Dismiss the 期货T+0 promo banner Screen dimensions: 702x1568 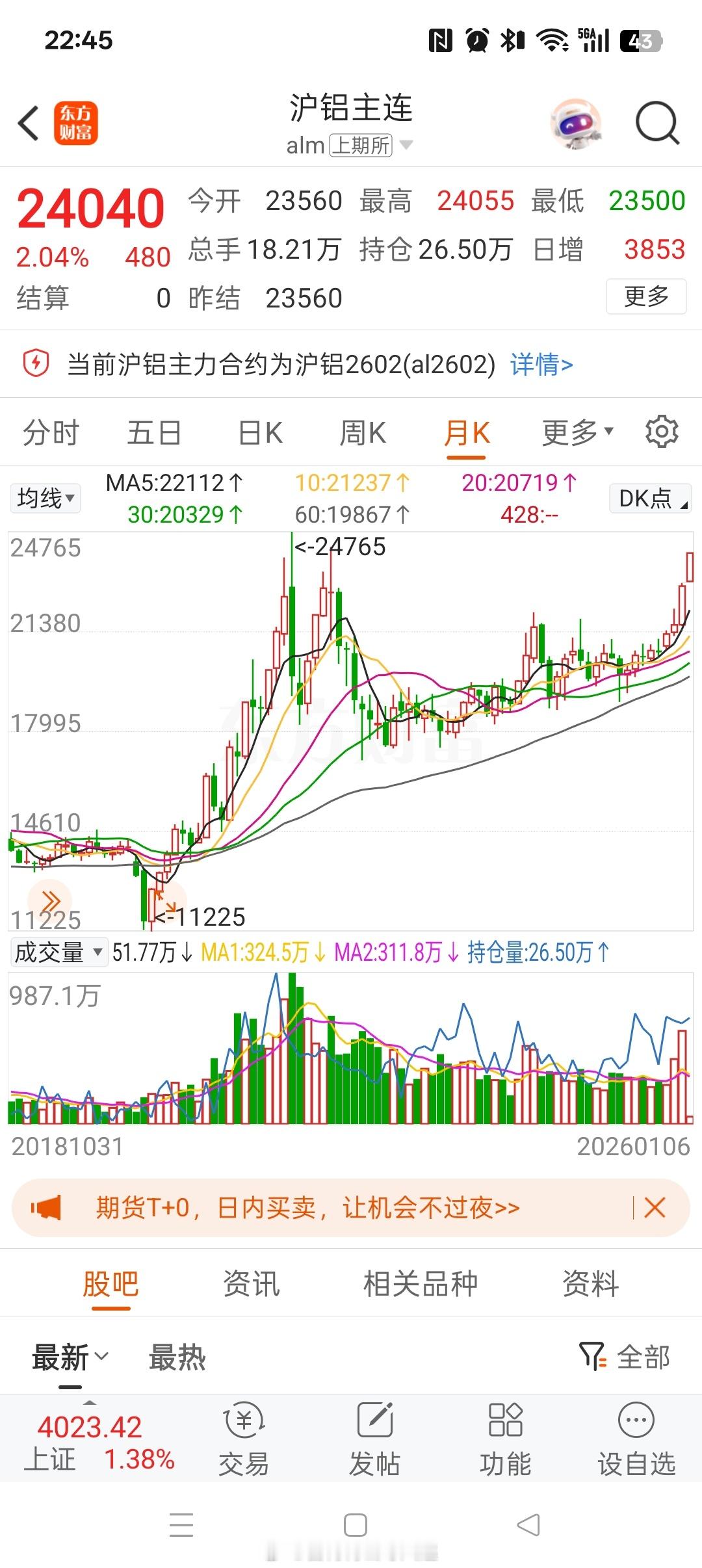pyautogui.click(x=655, y=1209)
